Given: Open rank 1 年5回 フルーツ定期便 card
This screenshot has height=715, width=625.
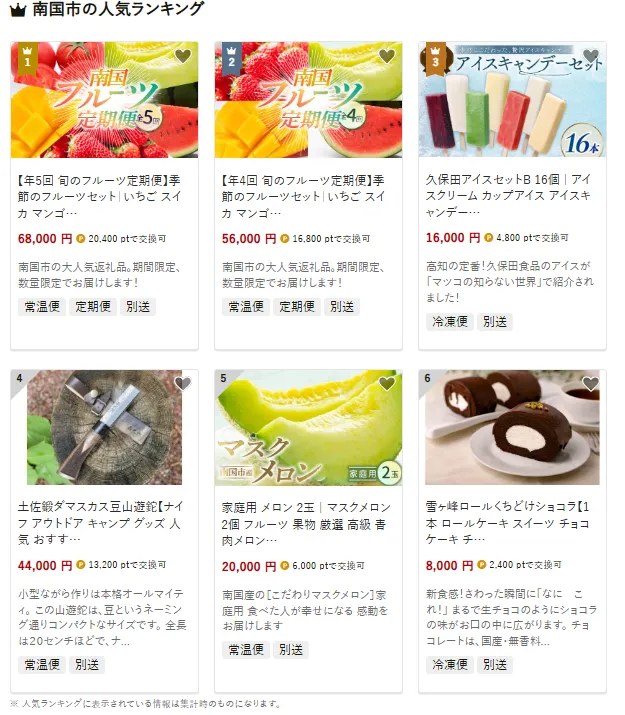Looking at the screenshot, I should pos(104,194).
